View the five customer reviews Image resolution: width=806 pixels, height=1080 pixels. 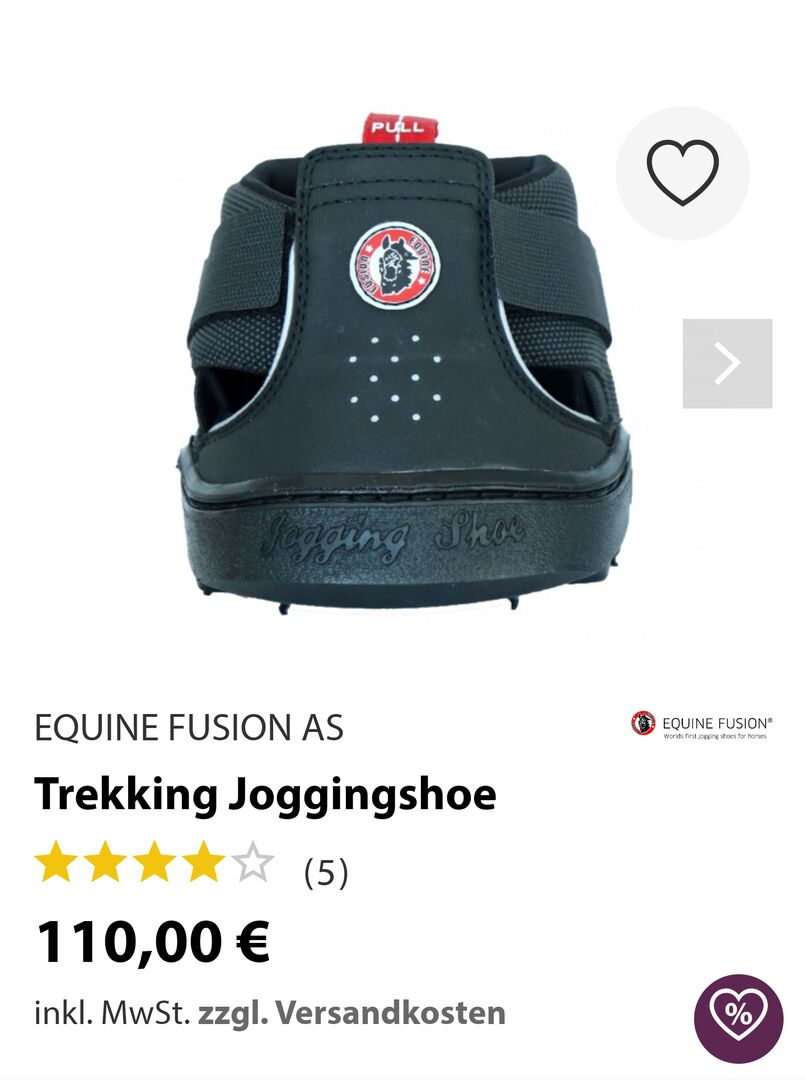click(x=326, y=874)
